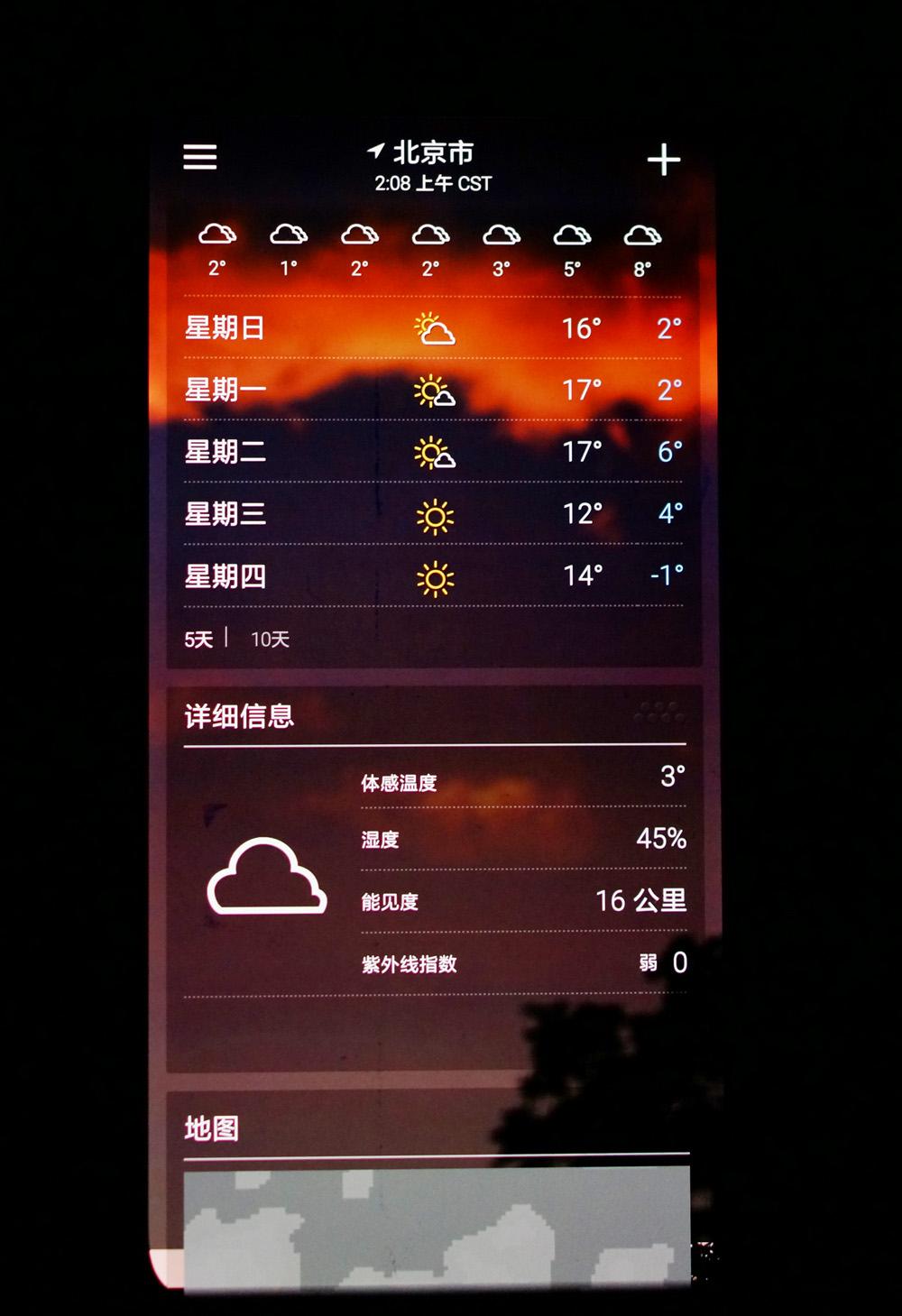Open the 地图 weather map
This screenshot has width=902, height=1316.
[437, 1227]
